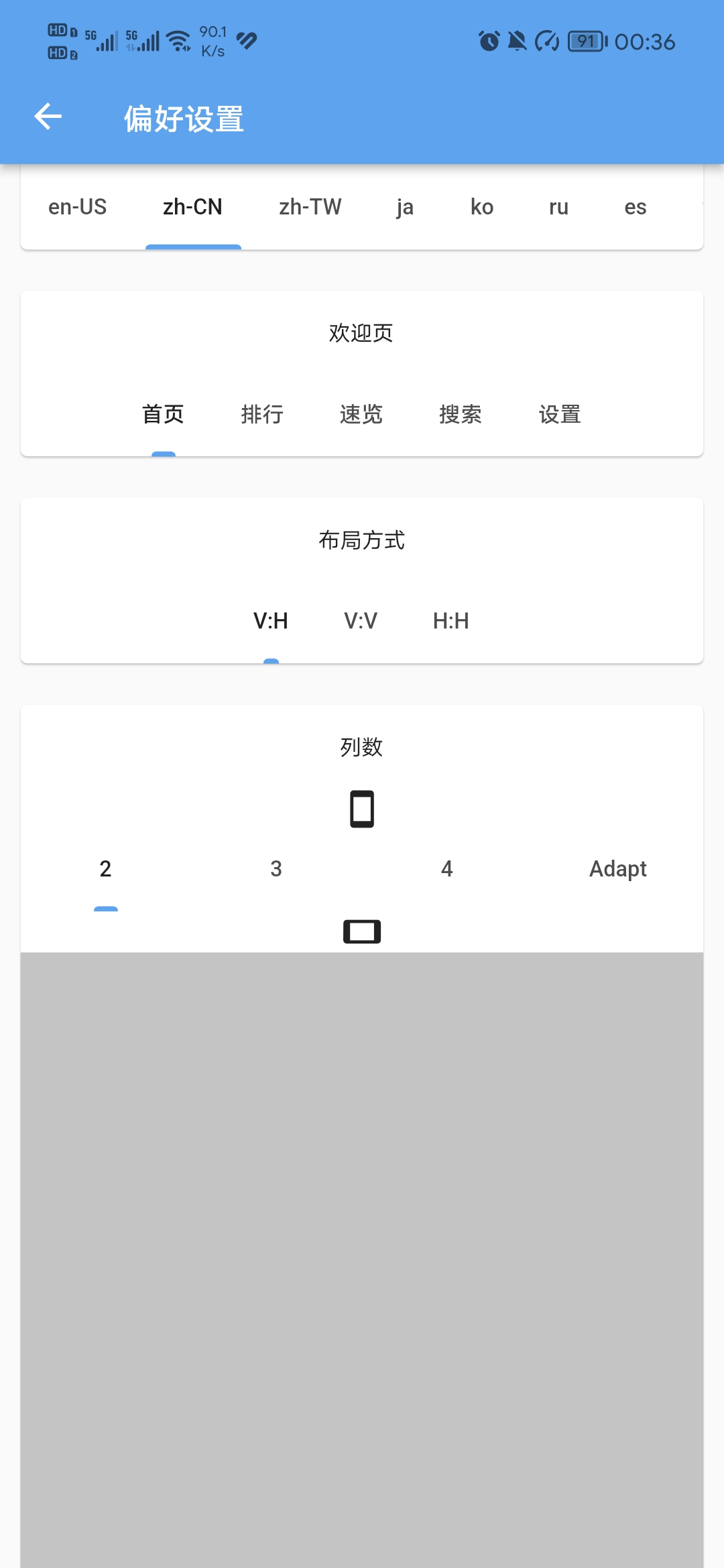Select 搜索 as the welcome page
724x1568 pixels.
461,415
